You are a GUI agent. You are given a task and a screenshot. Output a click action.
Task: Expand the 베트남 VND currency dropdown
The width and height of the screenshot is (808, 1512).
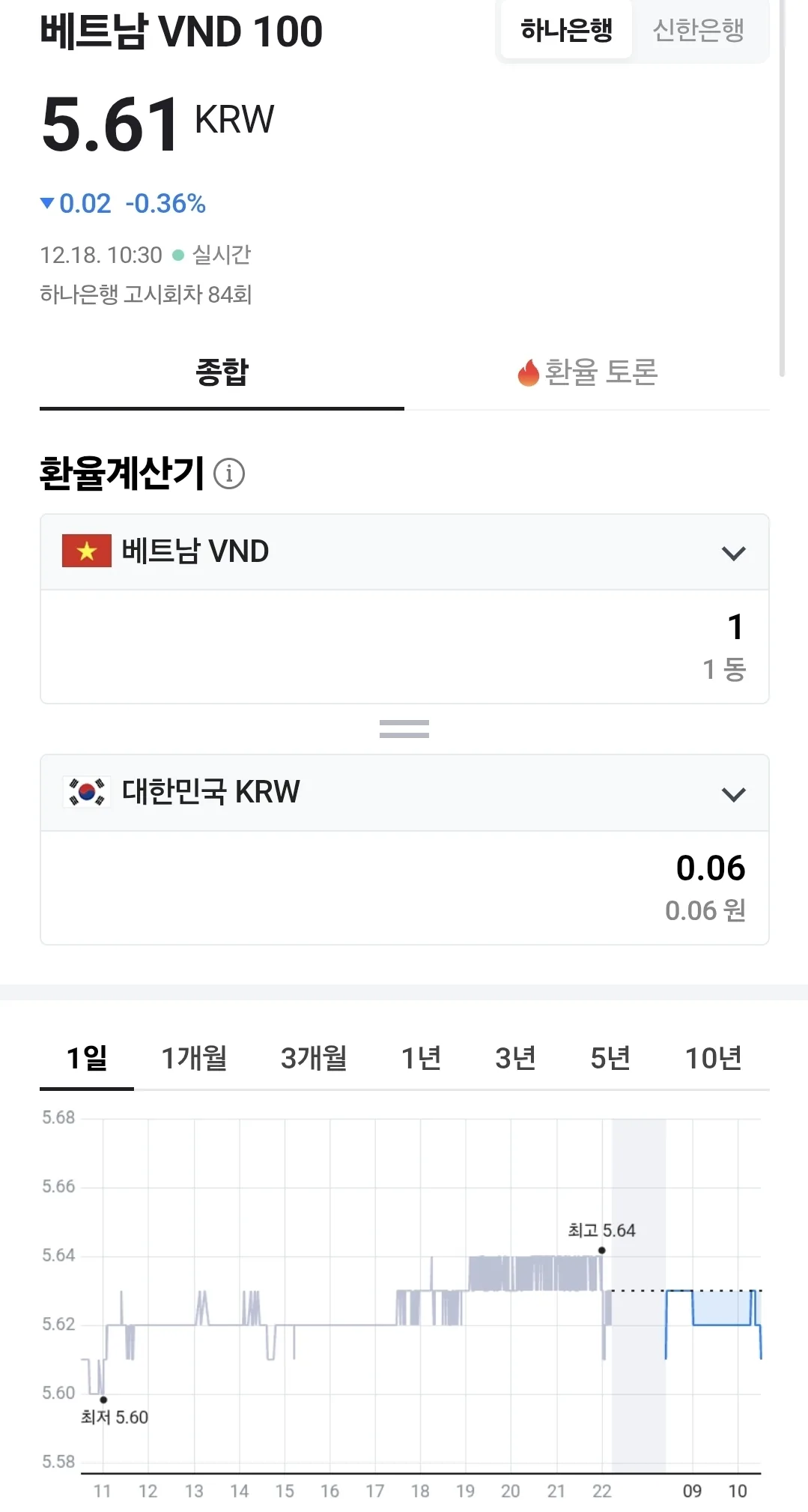[404, 552]
